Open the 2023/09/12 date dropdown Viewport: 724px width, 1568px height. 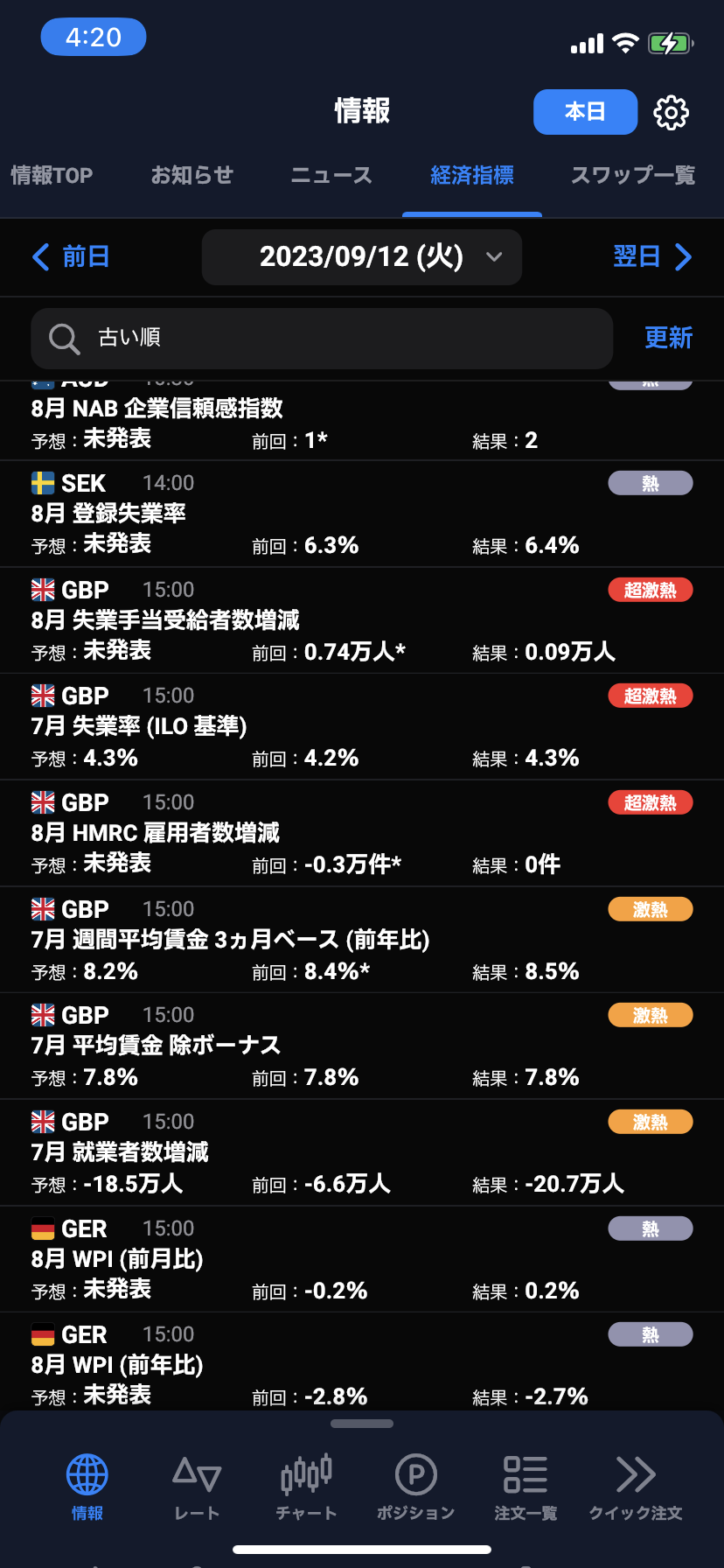tap(362, 257)
